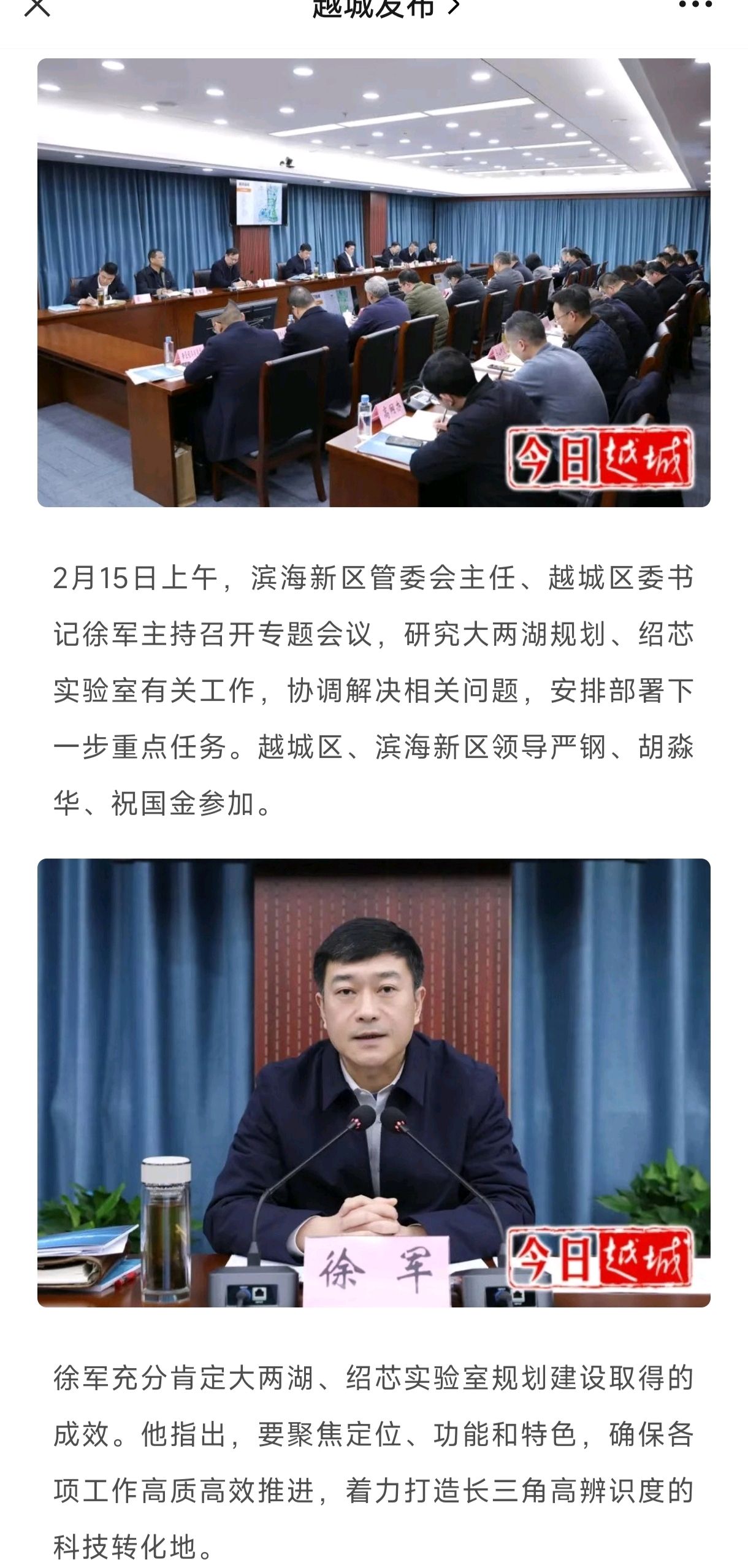The width and height of the screenshot is (748, 1568).
Task: Enlarge the photo of 徐军 speaking
Action: [x=374, y=1083]
